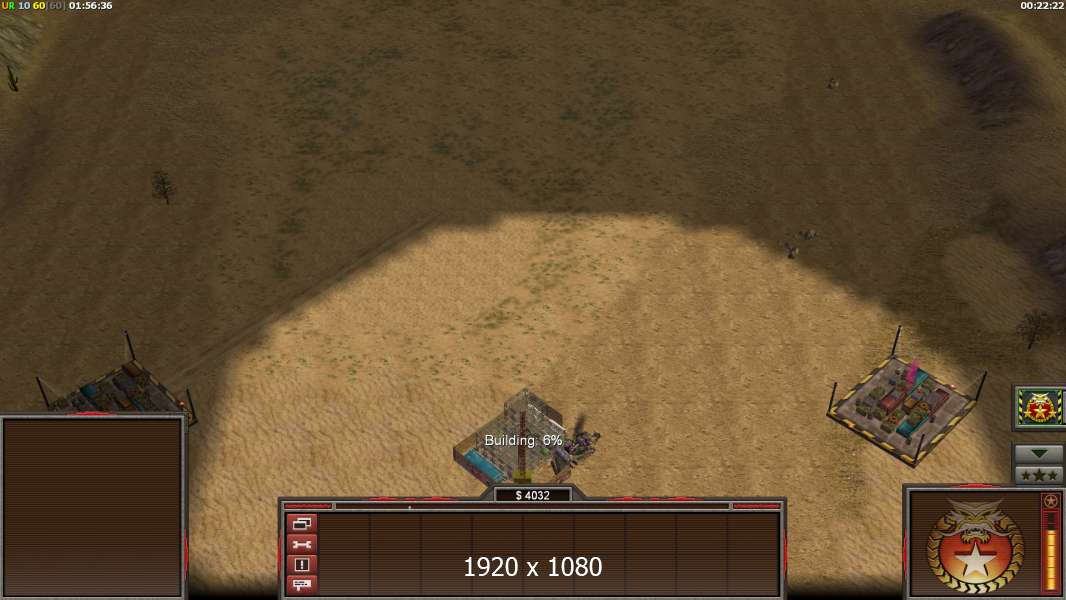Viewport: 1066px width, 600px height.
Task: Jump to last event with exclamation icon
Action: pyautogui.click(x=301, y=564)
